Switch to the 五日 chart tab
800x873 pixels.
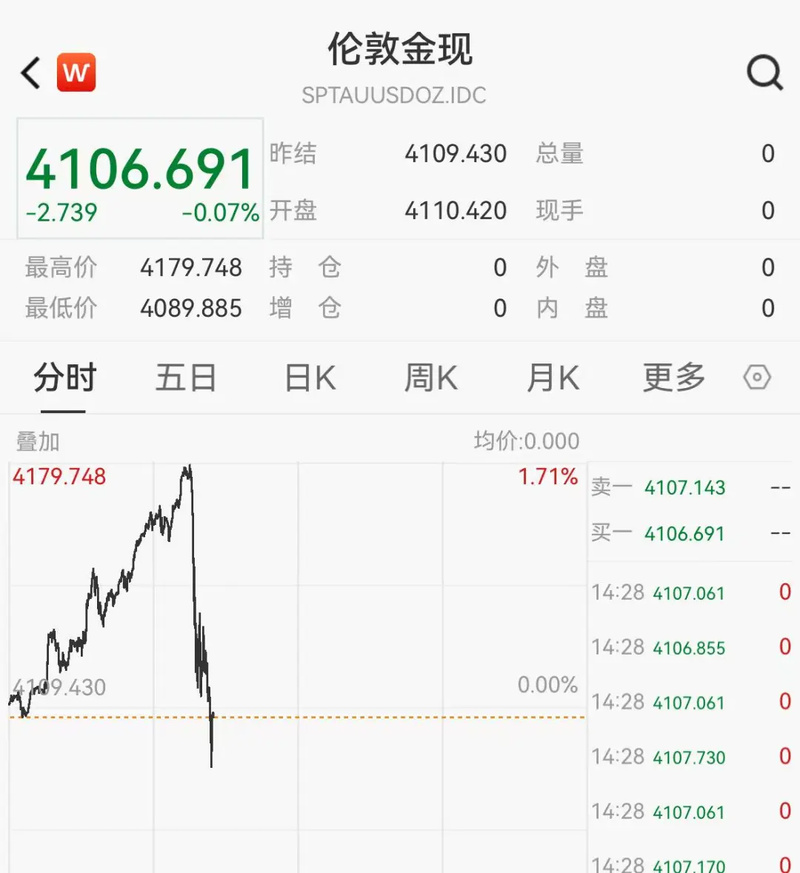pyautogui.click(x=186, y=378)
